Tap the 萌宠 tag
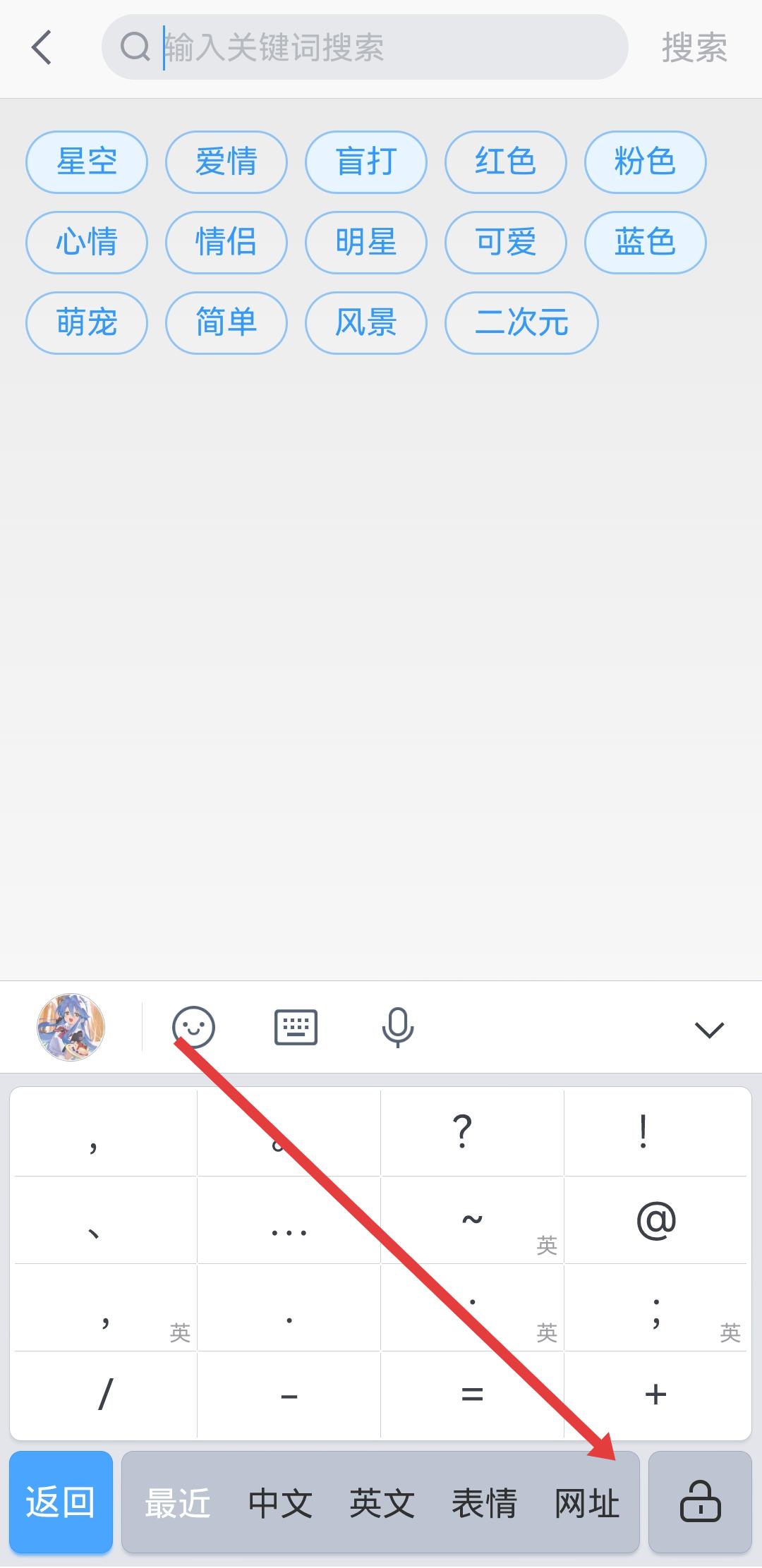Screen dimensions: 762x1568 (87, 323)
